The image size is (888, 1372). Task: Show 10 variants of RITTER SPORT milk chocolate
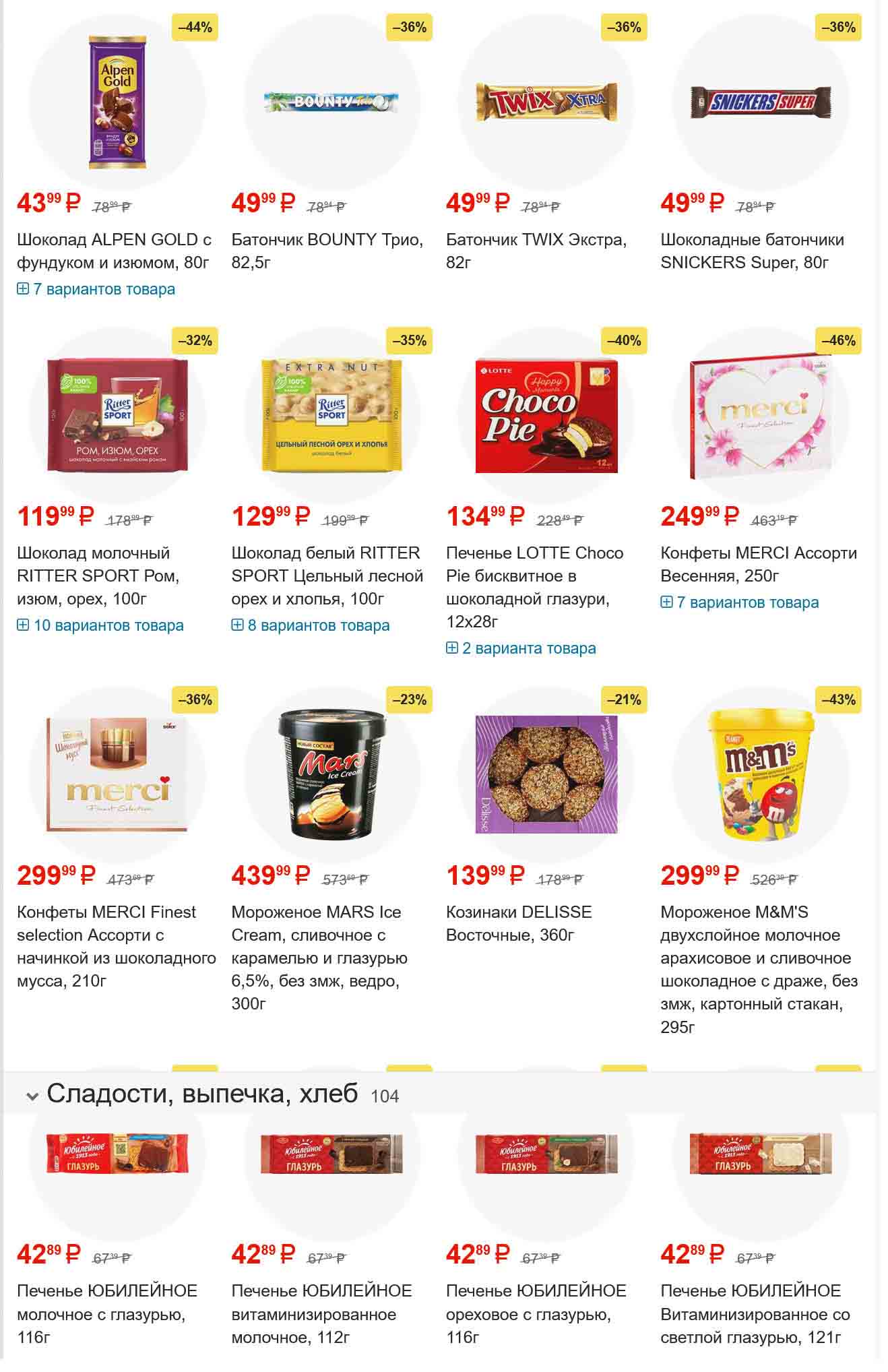(100, 625)
